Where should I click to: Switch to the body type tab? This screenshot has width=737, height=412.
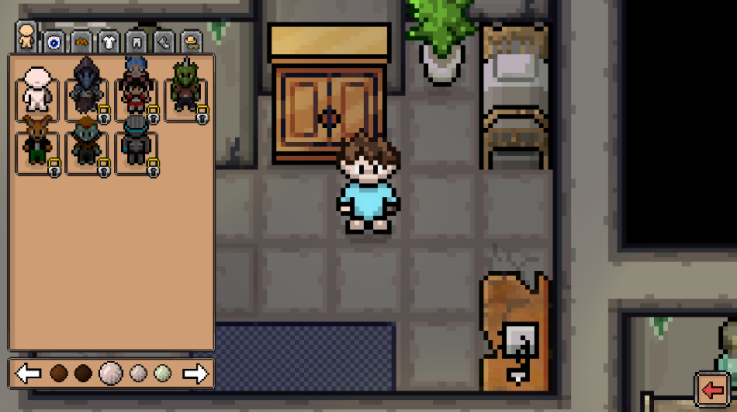coord(27,38)
